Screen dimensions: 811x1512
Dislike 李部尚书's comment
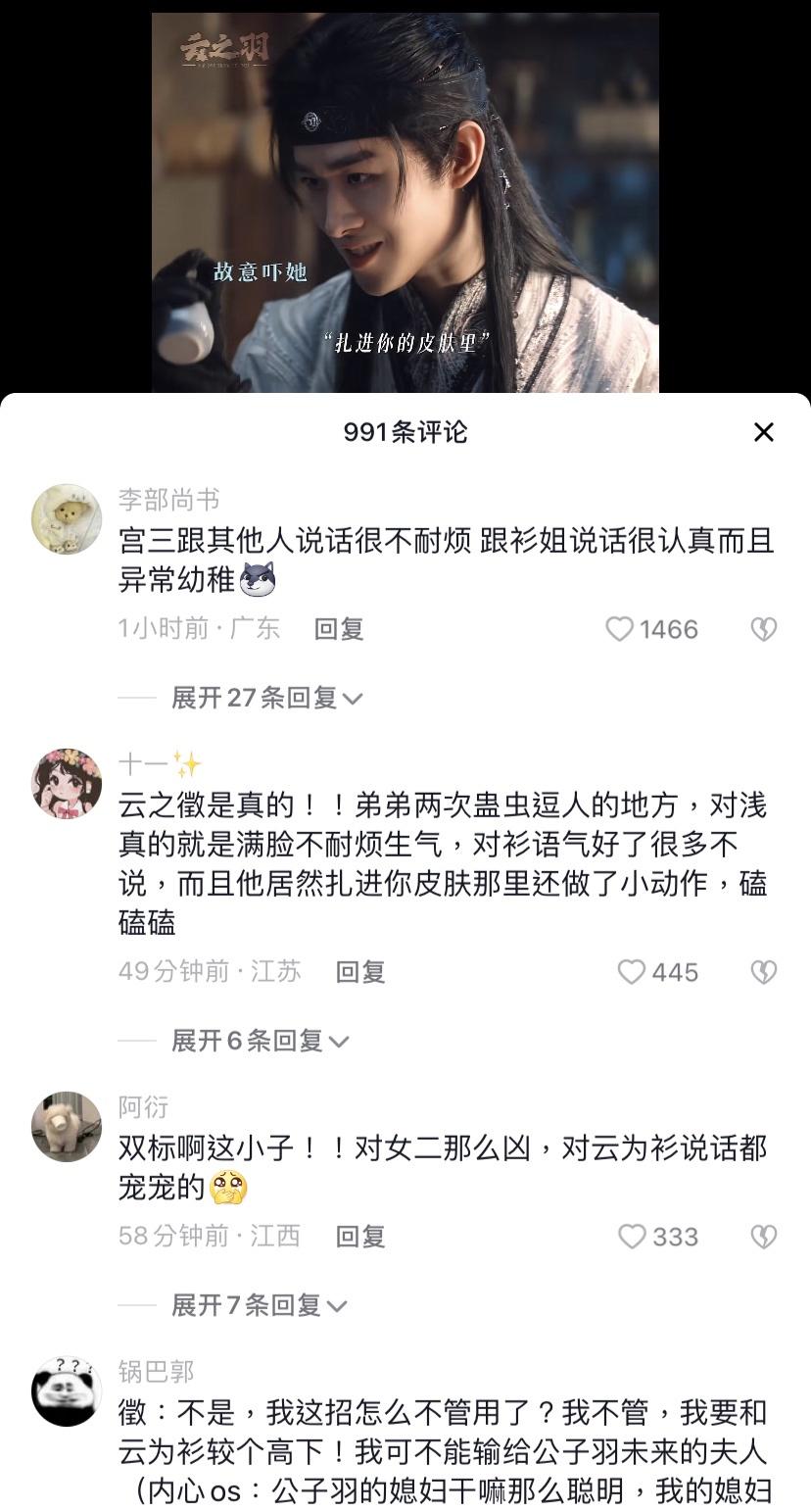pos(763,629)
